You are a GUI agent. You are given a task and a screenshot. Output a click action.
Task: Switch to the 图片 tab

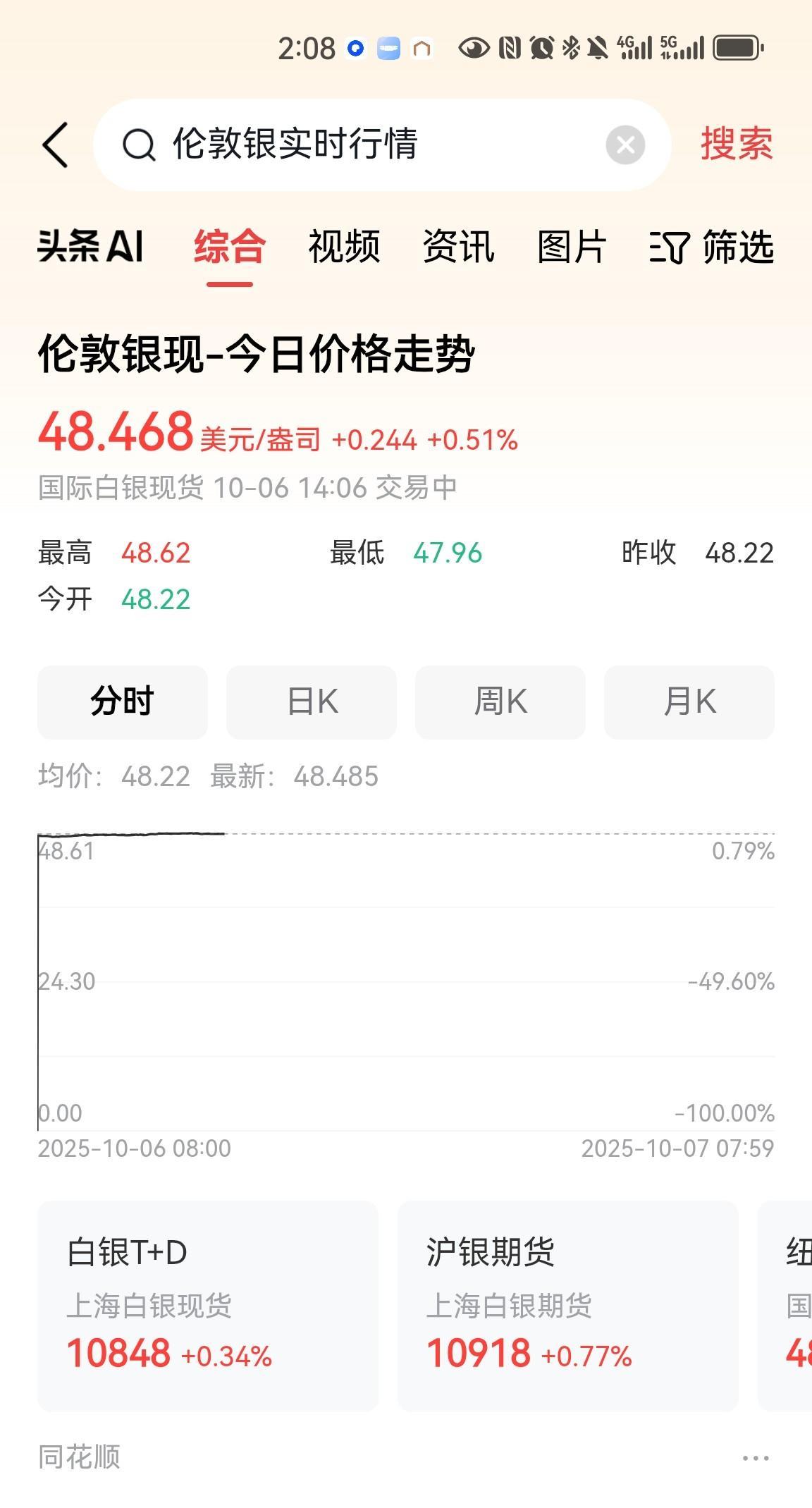(x=572, y=247)
